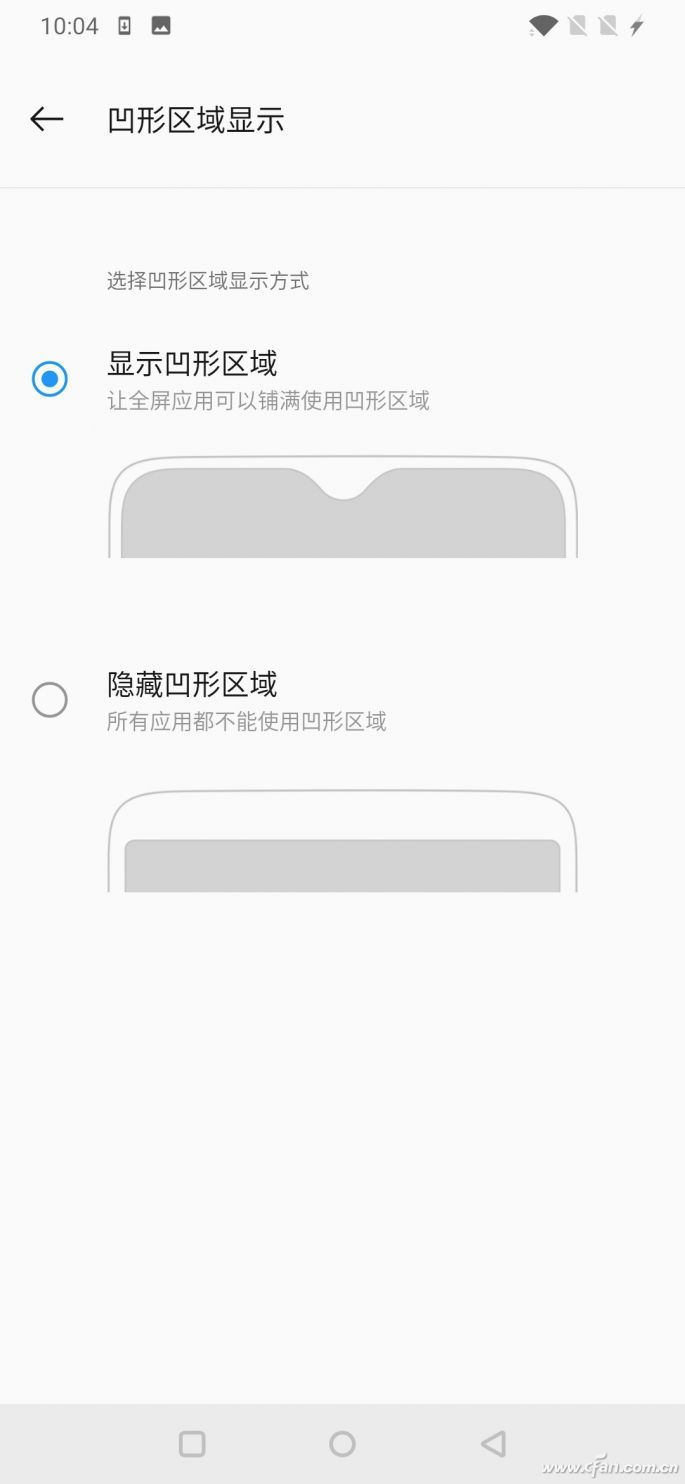
Task: Go to home screen via navigation bar
Action: tap(342, 1443)
